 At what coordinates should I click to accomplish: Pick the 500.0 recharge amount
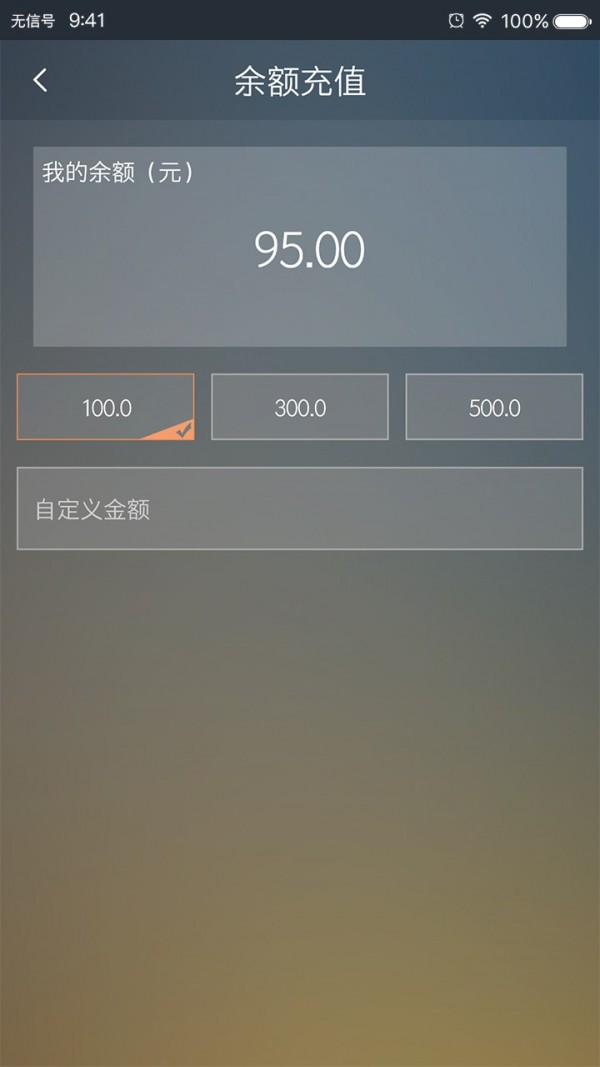[x=495, y=407]
